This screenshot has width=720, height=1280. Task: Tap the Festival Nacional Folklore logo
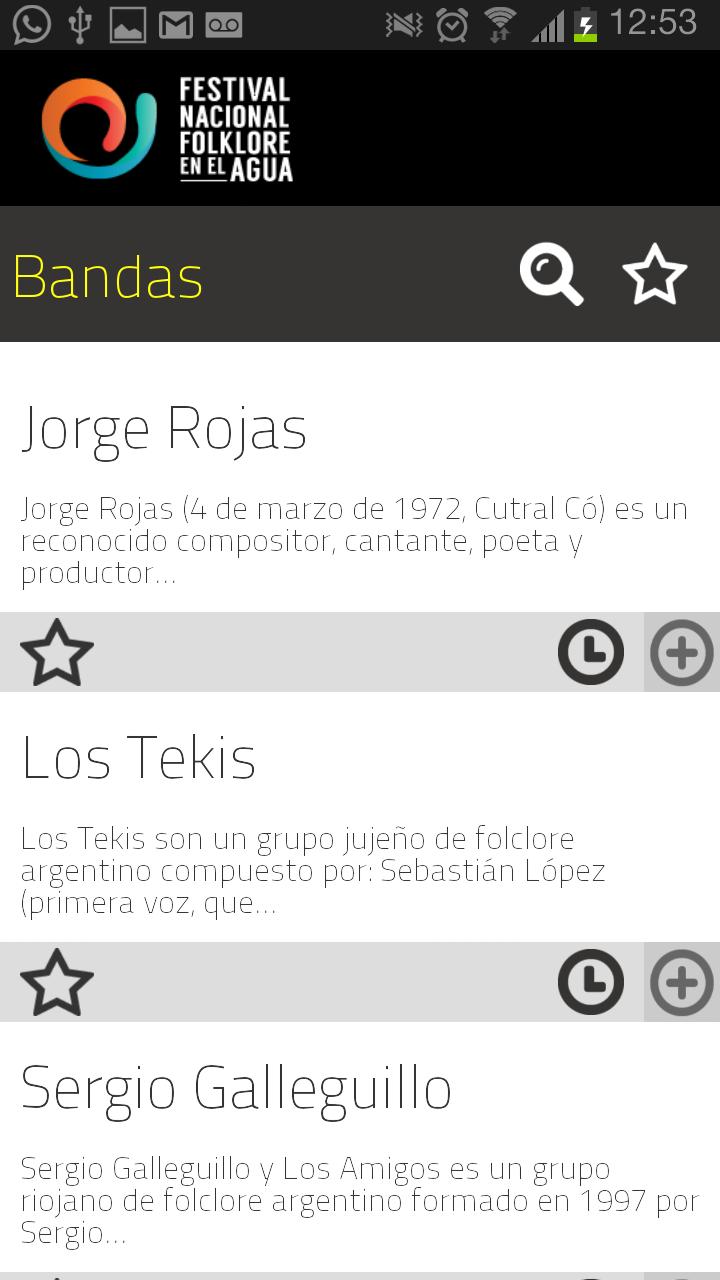165,127
